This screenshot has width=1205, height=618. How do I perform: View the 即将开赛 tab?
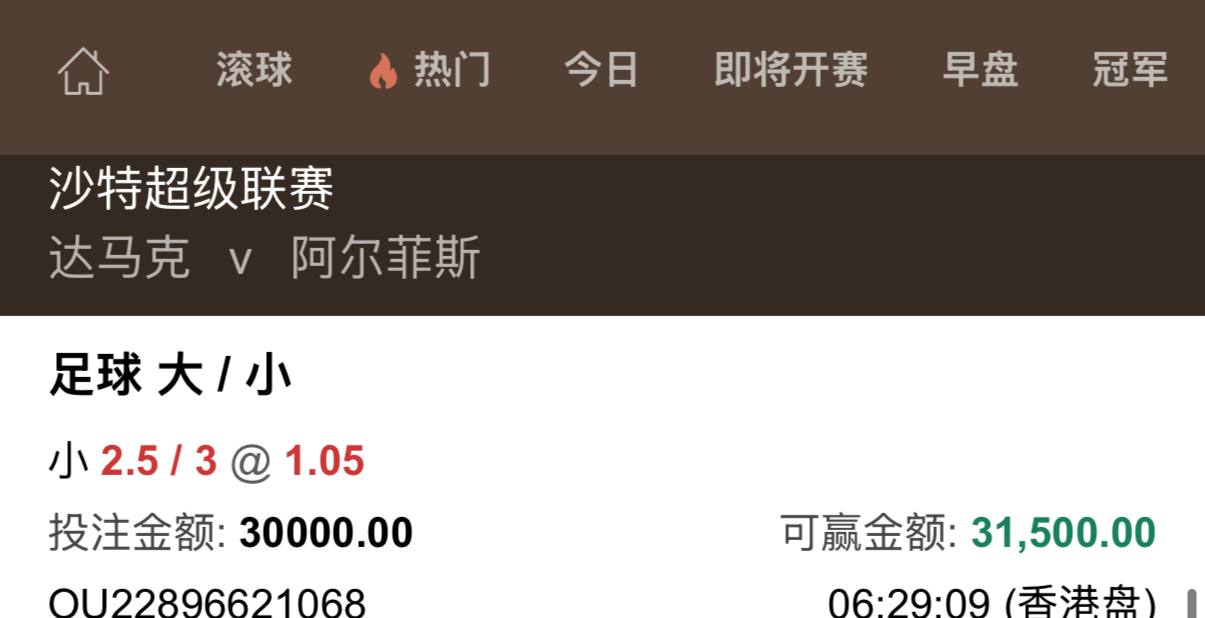pos(790,71)
